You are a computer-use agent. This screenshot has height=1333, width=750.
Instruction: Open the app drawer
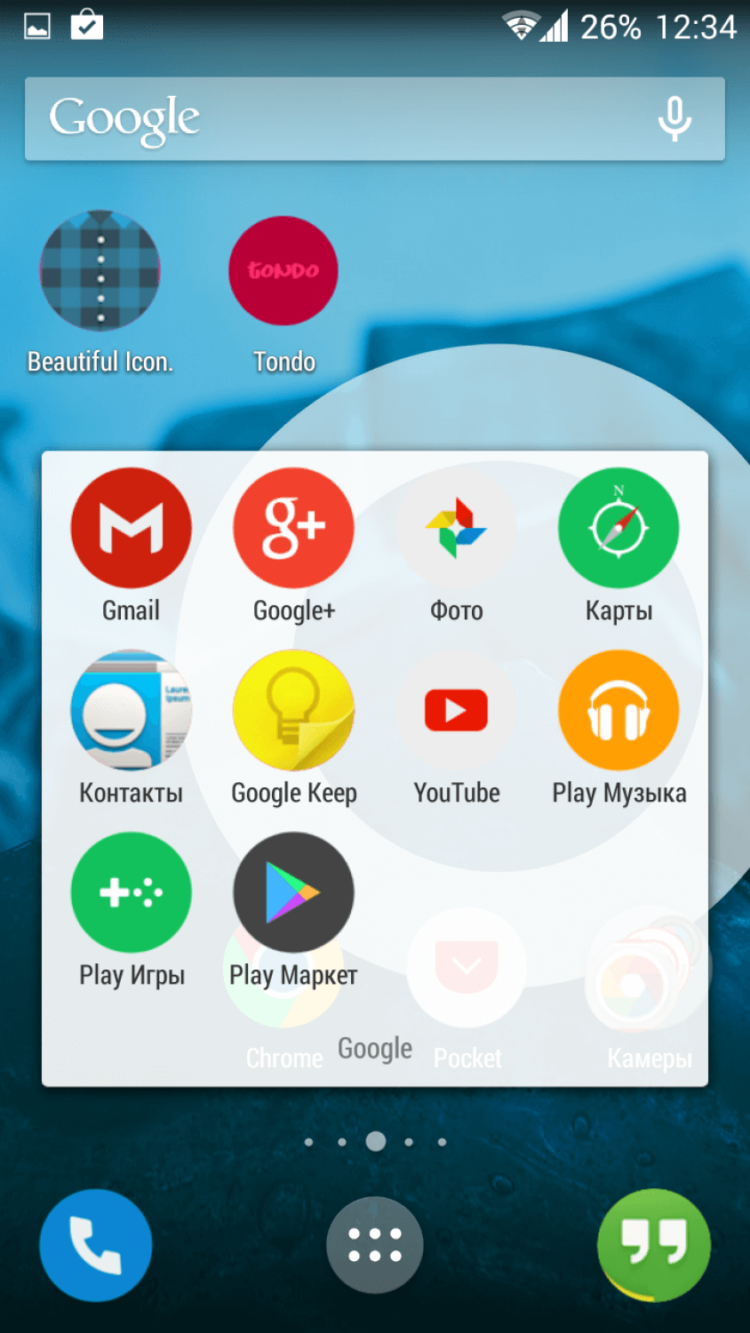[x=375, y=1245]
